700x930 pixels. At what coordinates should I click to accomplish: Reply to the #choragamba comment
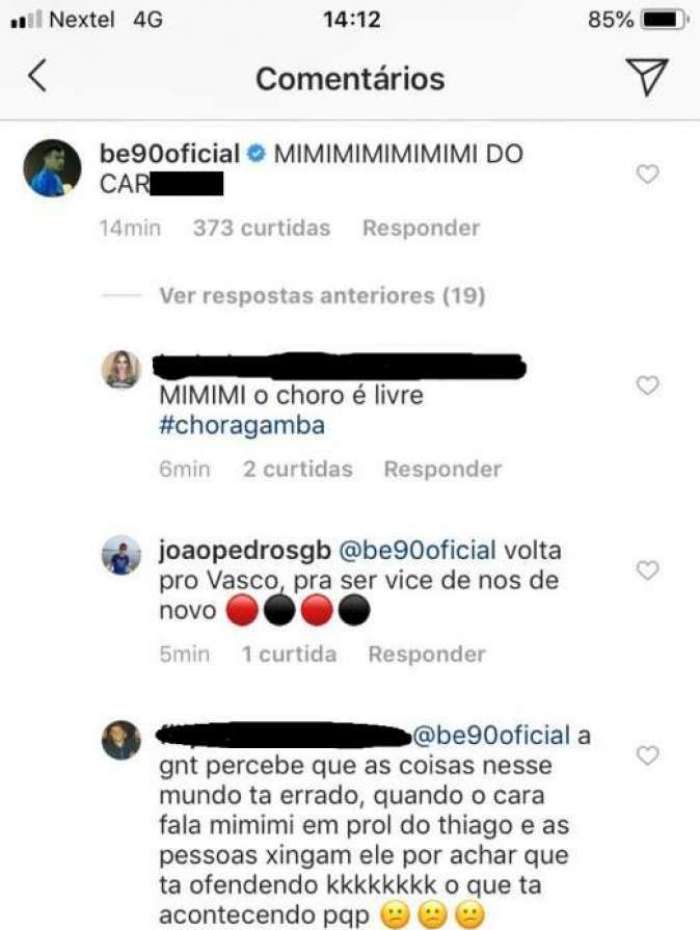click(x=442, y=468)
